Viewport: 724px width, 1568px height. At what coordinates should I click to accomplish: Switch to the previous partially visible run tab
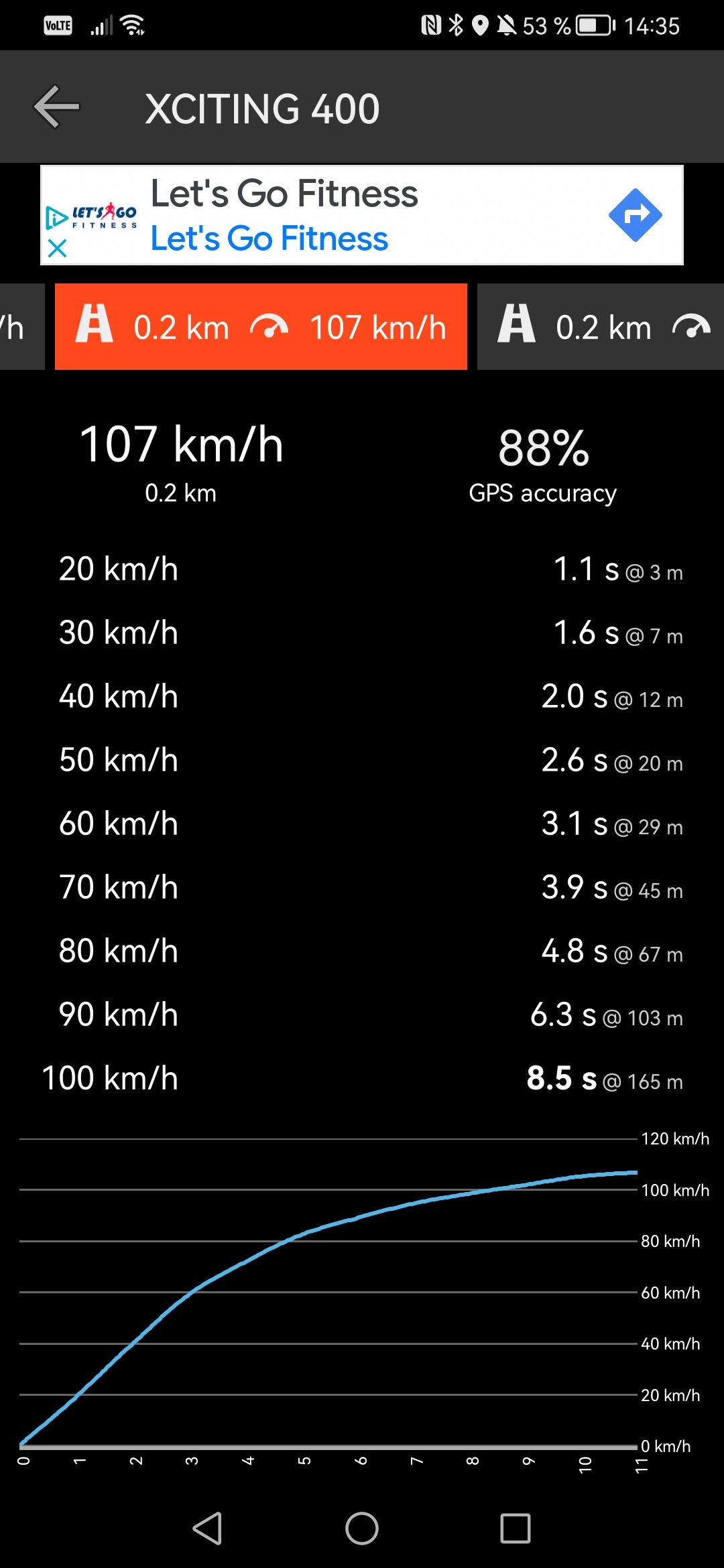click(22, 327)
